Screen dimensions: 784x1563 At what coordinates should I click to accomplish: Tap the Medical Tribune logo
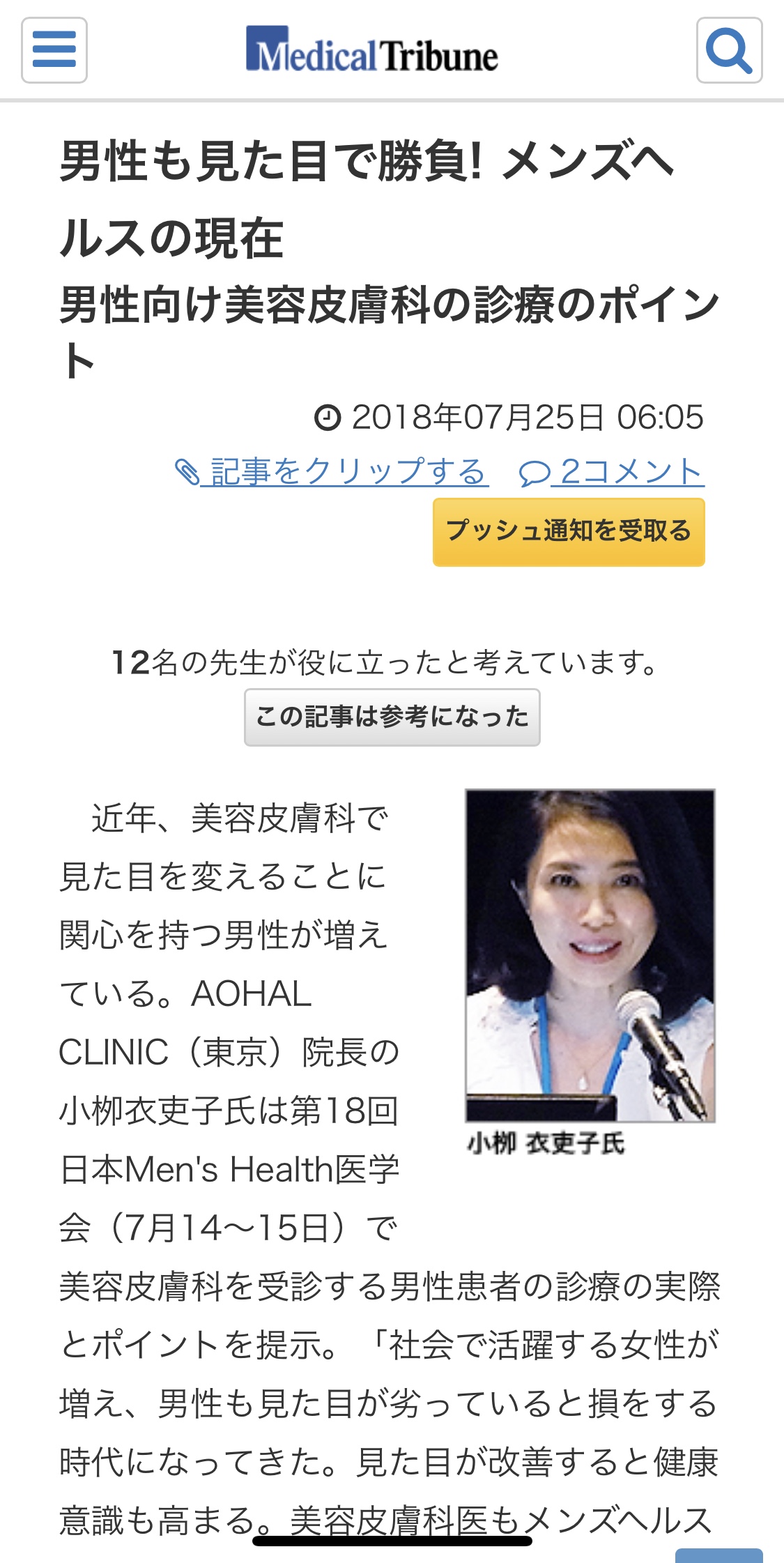[371, 50]
